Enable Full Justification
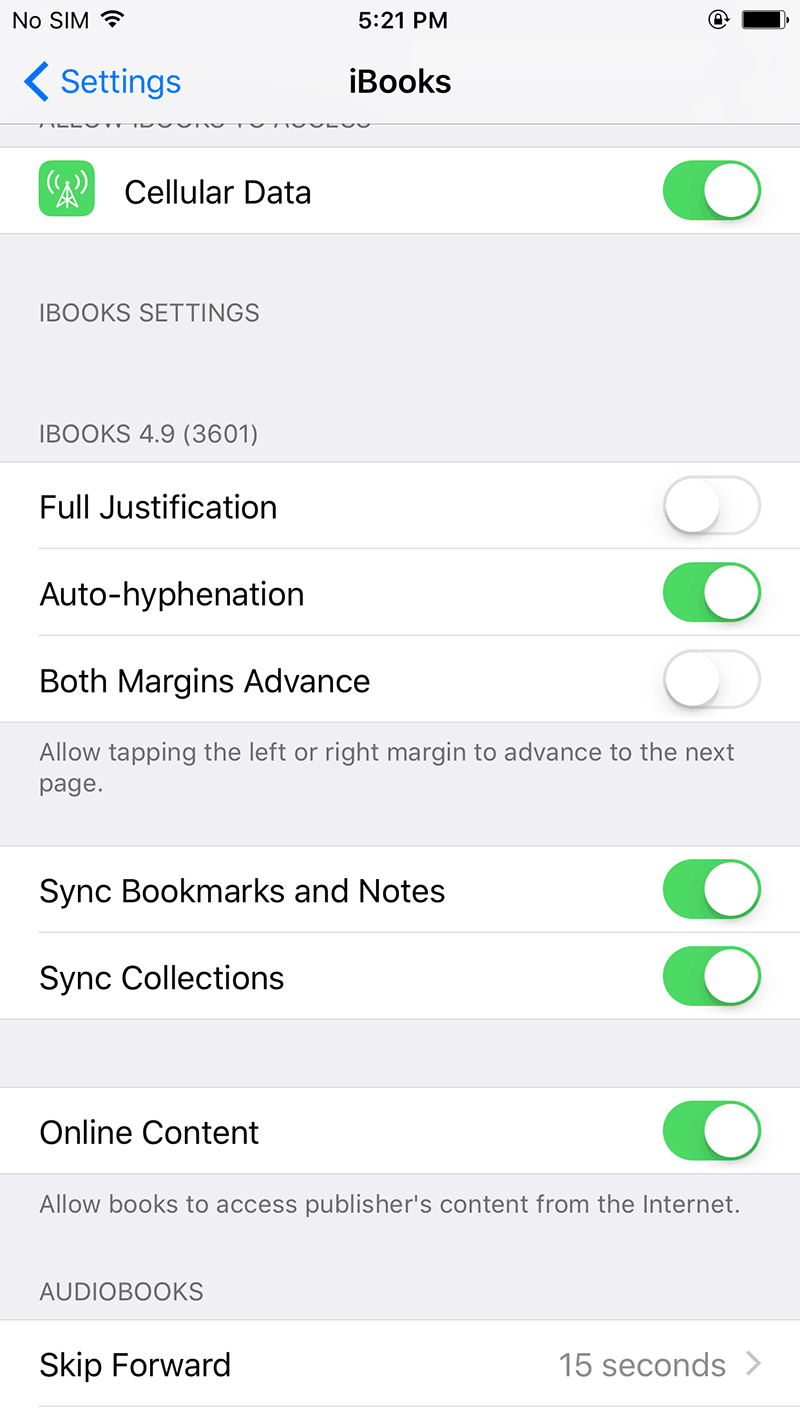The height and width of the screenshot is (1422, 800). [711, 506]
